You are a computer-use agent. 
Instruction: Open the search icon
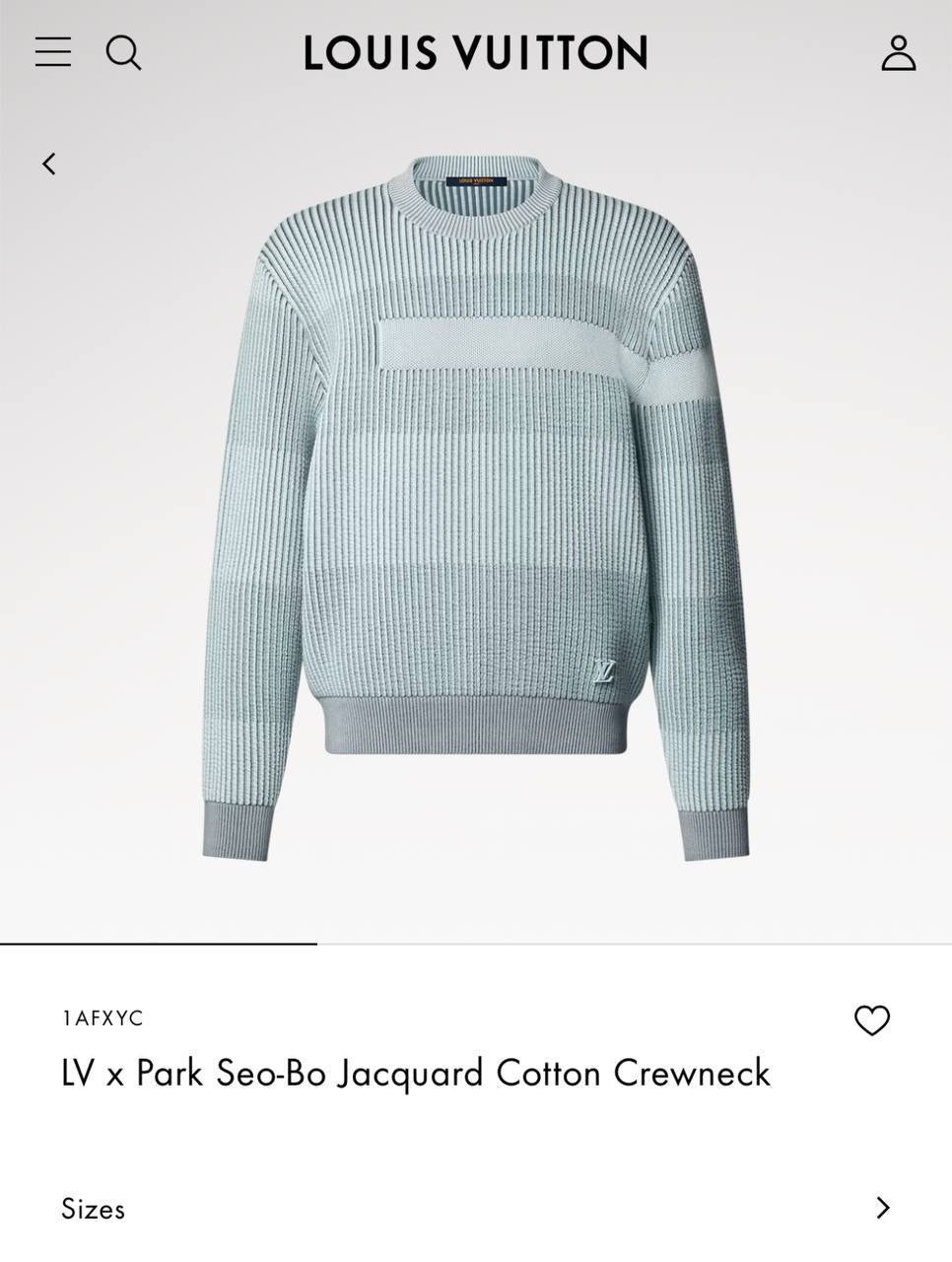click(123, 52)
